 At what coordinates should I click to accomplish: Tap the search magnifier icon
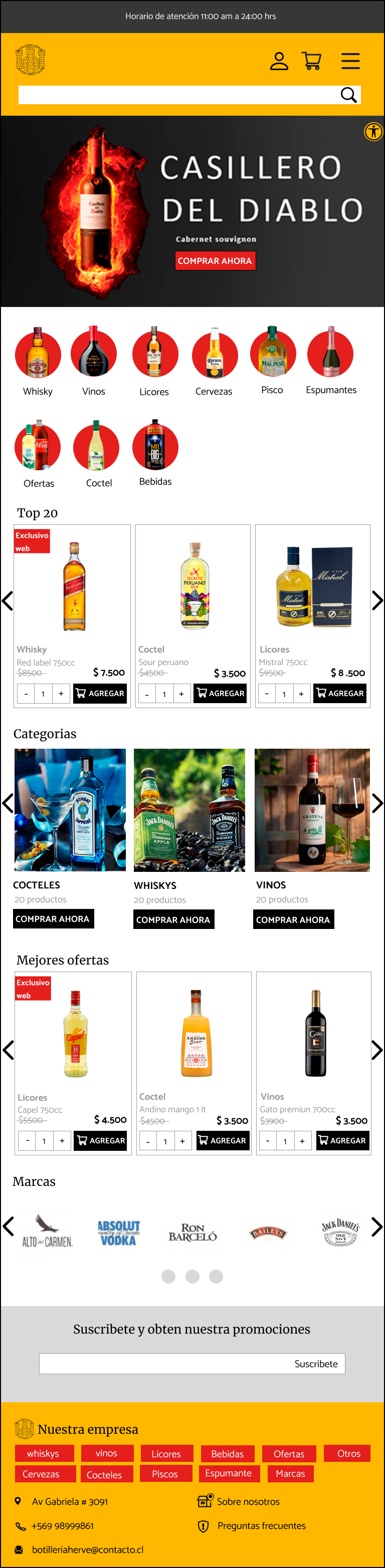[x=348, y=95]
